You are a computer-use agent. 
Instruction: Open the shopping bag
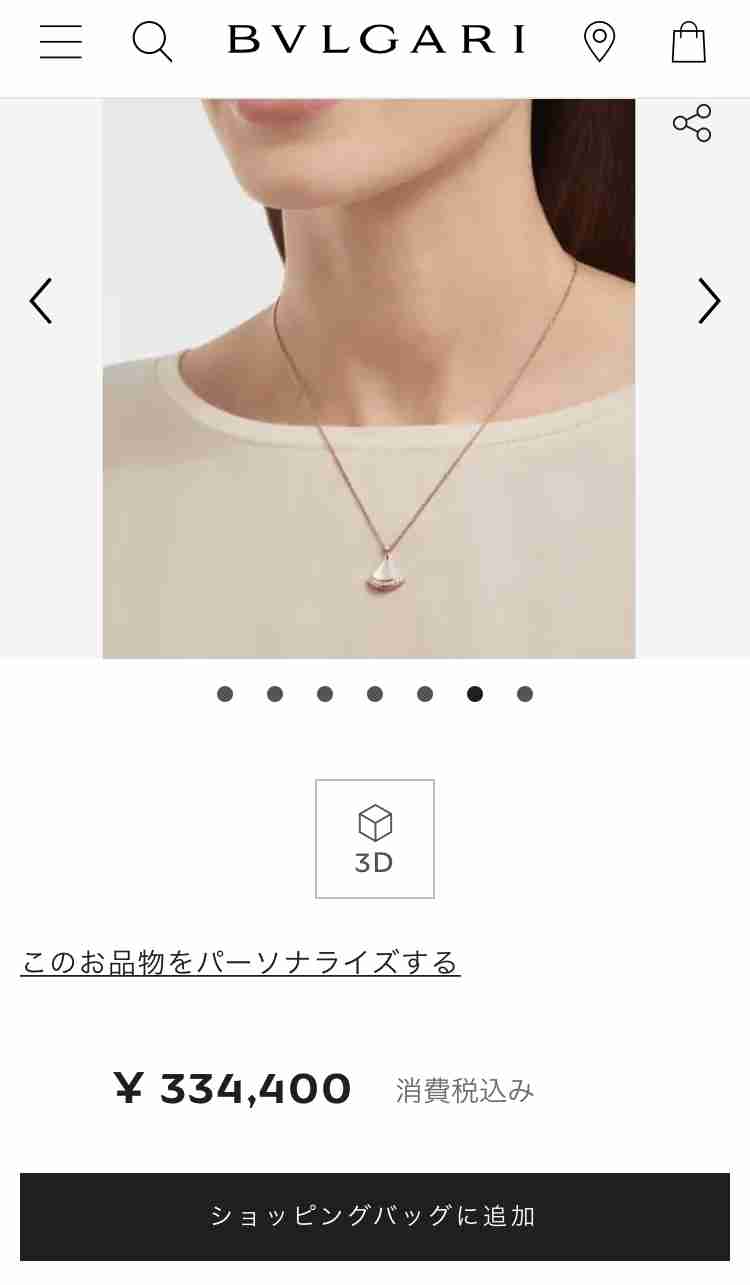click(x=688, y=42)
